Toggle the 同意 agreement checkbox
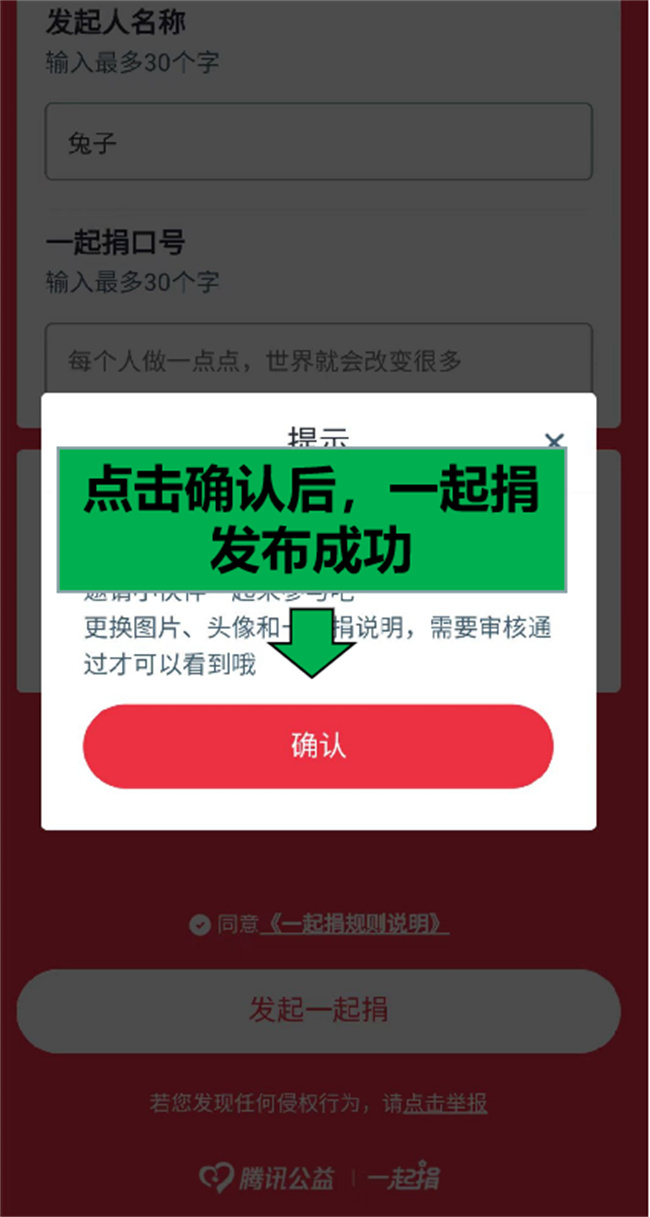Viewport: 650px width, 1217px height. tap(199, 925)
